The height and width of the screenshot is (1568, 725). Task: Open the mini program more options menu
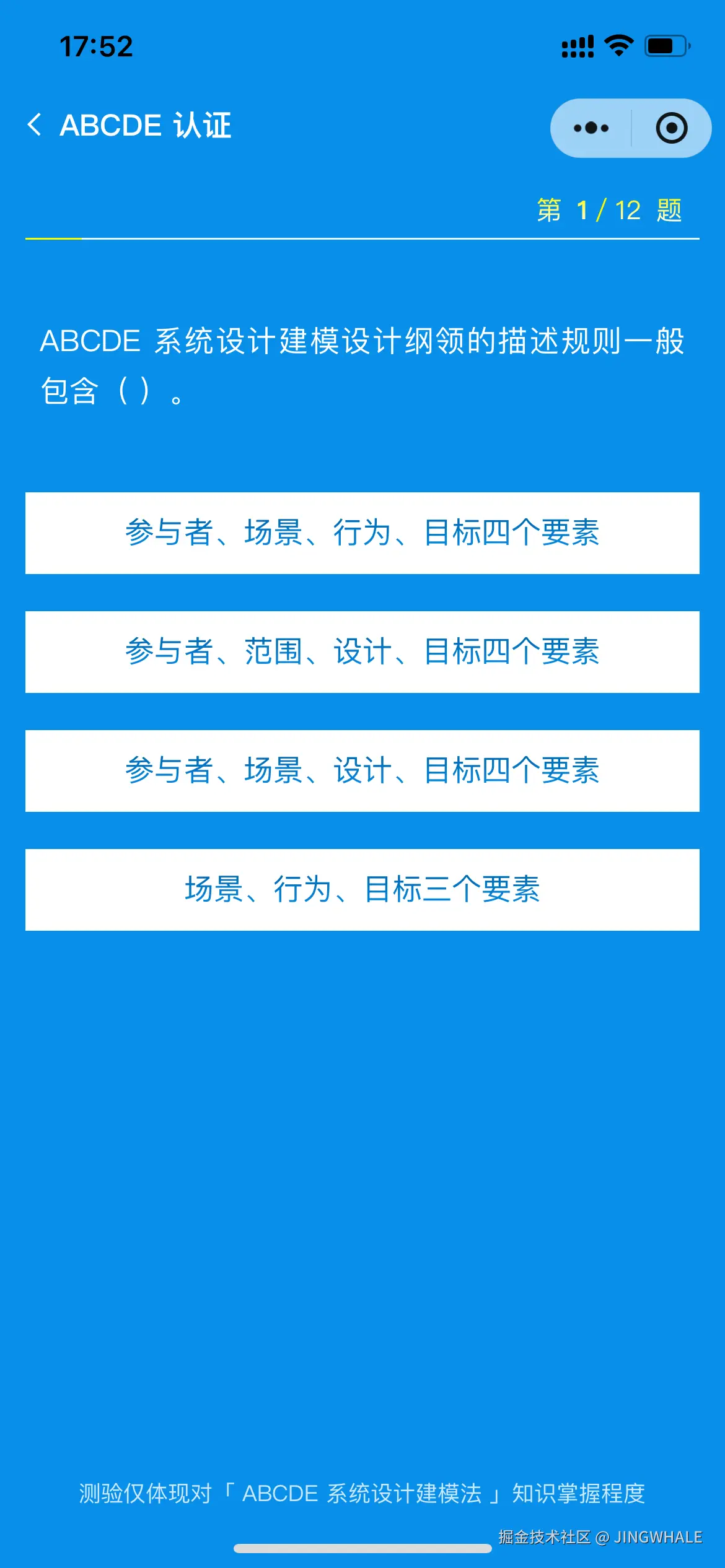(x=591, y=128)
